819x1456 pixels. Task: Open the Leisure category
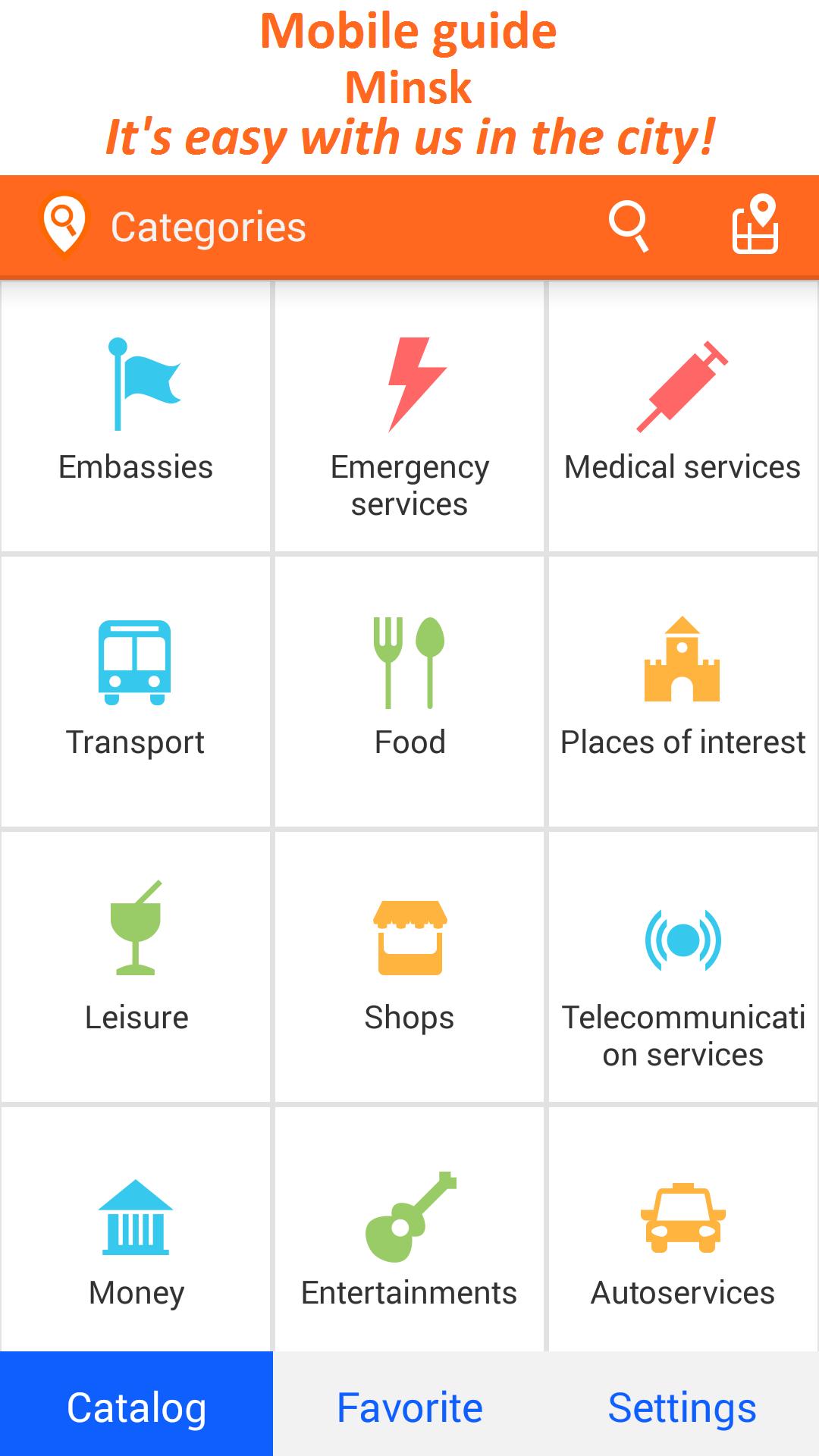point(136,967)
